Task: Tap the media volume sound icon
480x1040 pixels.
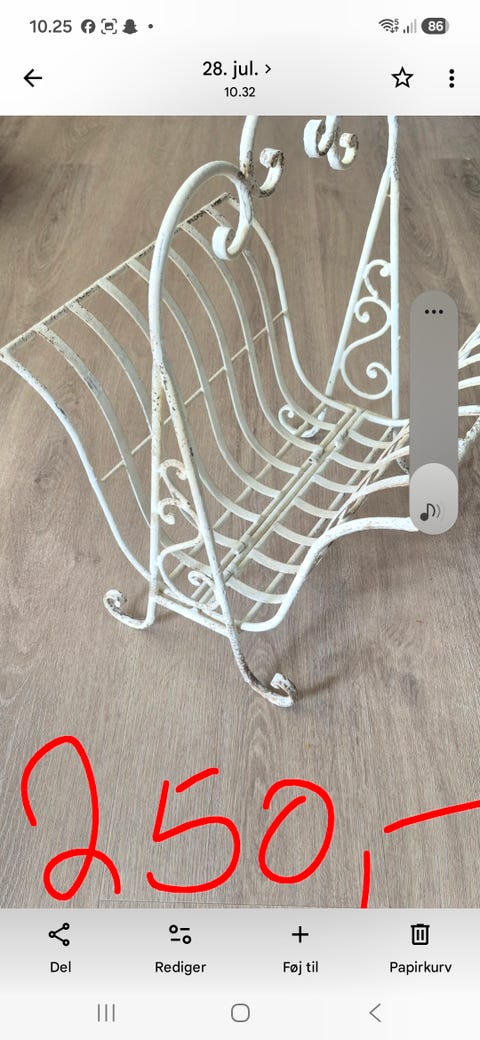Action: (x=430, y=511)
